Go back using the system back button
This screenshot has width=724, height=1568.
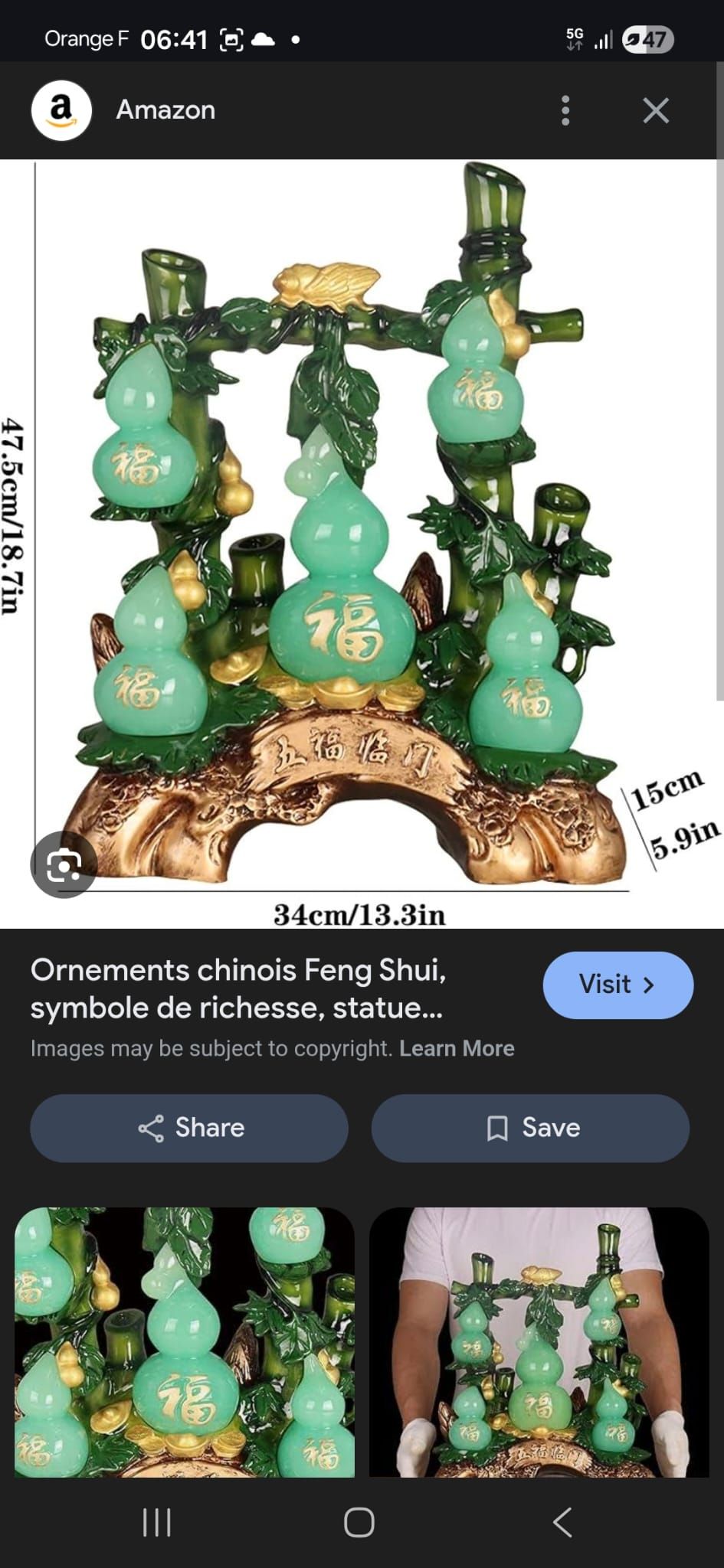click(x=562, y=1522)
